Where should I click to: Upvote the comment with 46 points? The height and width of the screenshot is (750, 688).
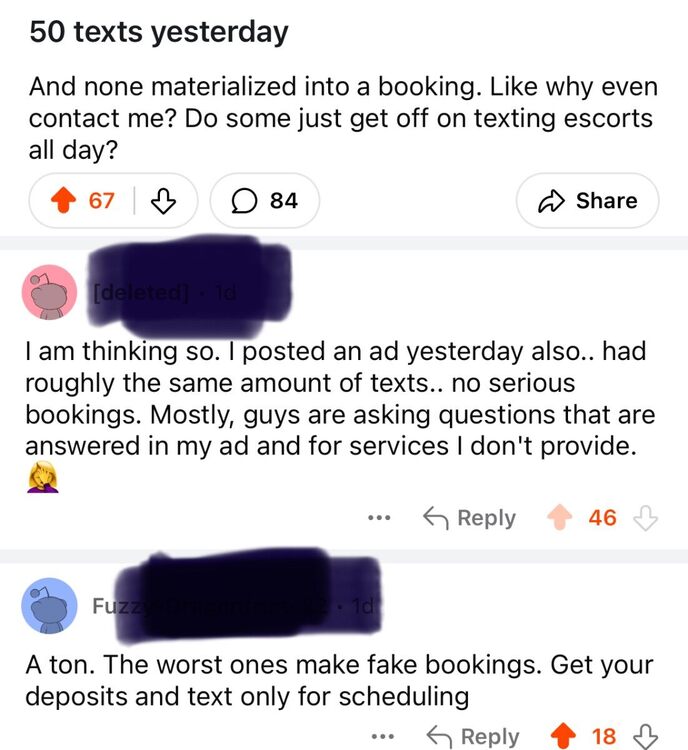point(561,518)
